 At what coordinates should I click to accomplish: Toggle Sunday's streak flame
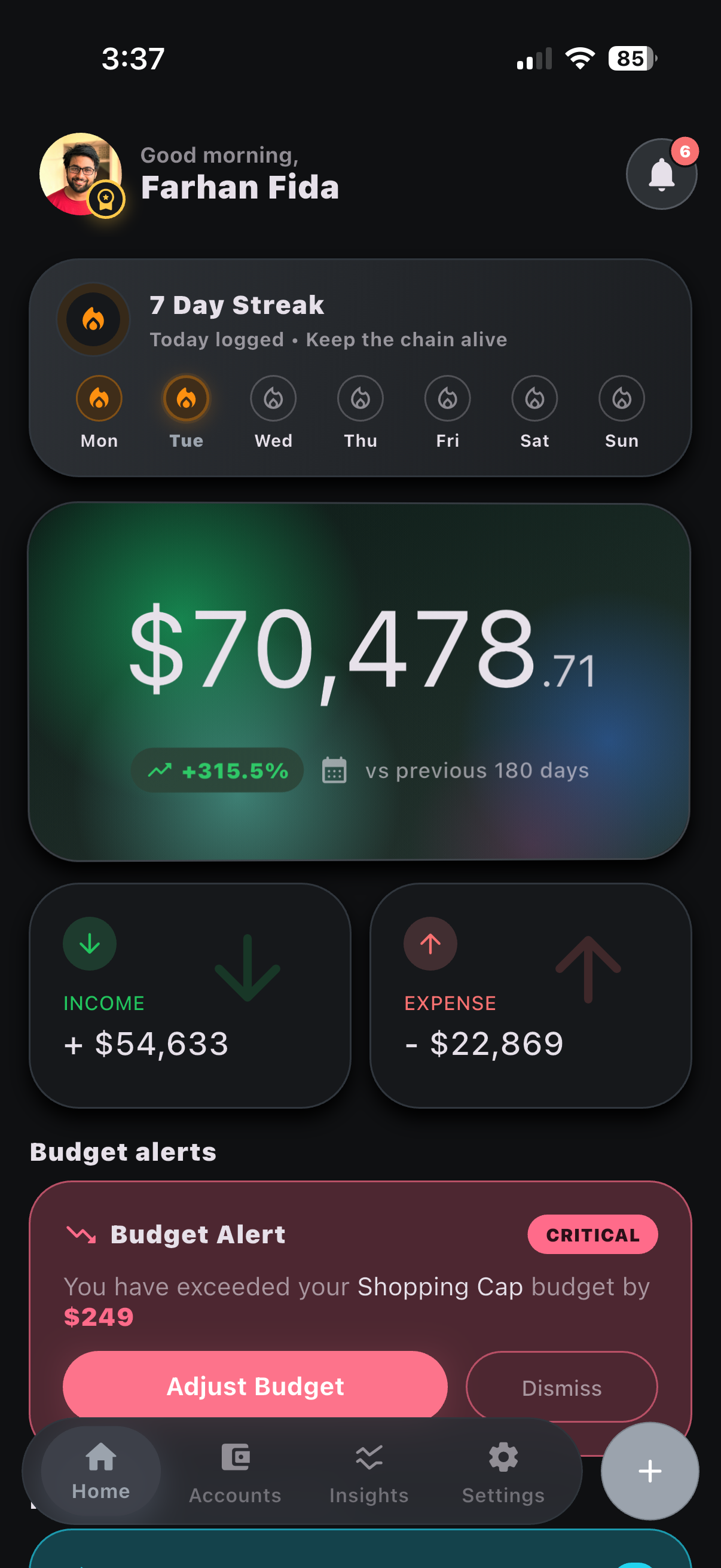(x=621, y=398)
